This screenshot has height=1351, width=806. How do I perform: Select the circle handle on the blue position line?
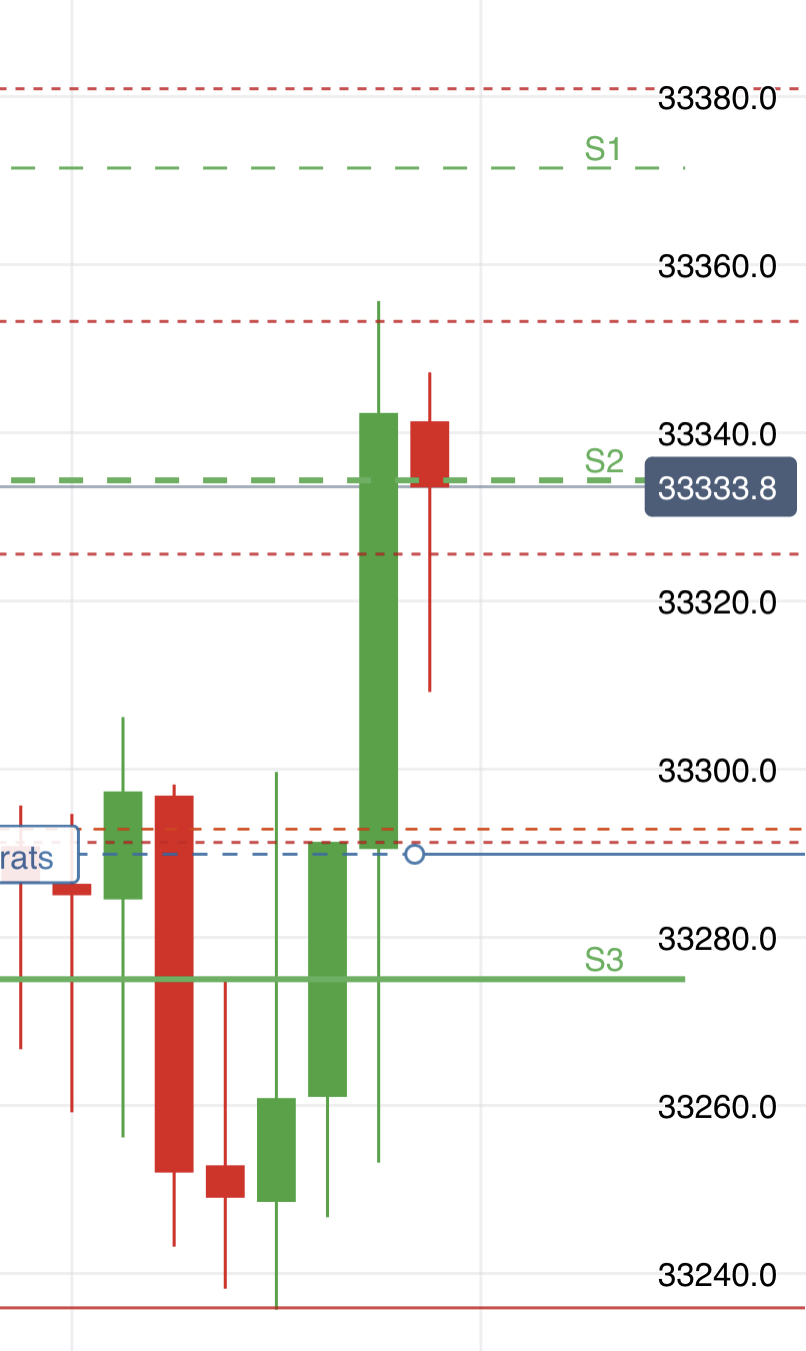tap(415, 855)
